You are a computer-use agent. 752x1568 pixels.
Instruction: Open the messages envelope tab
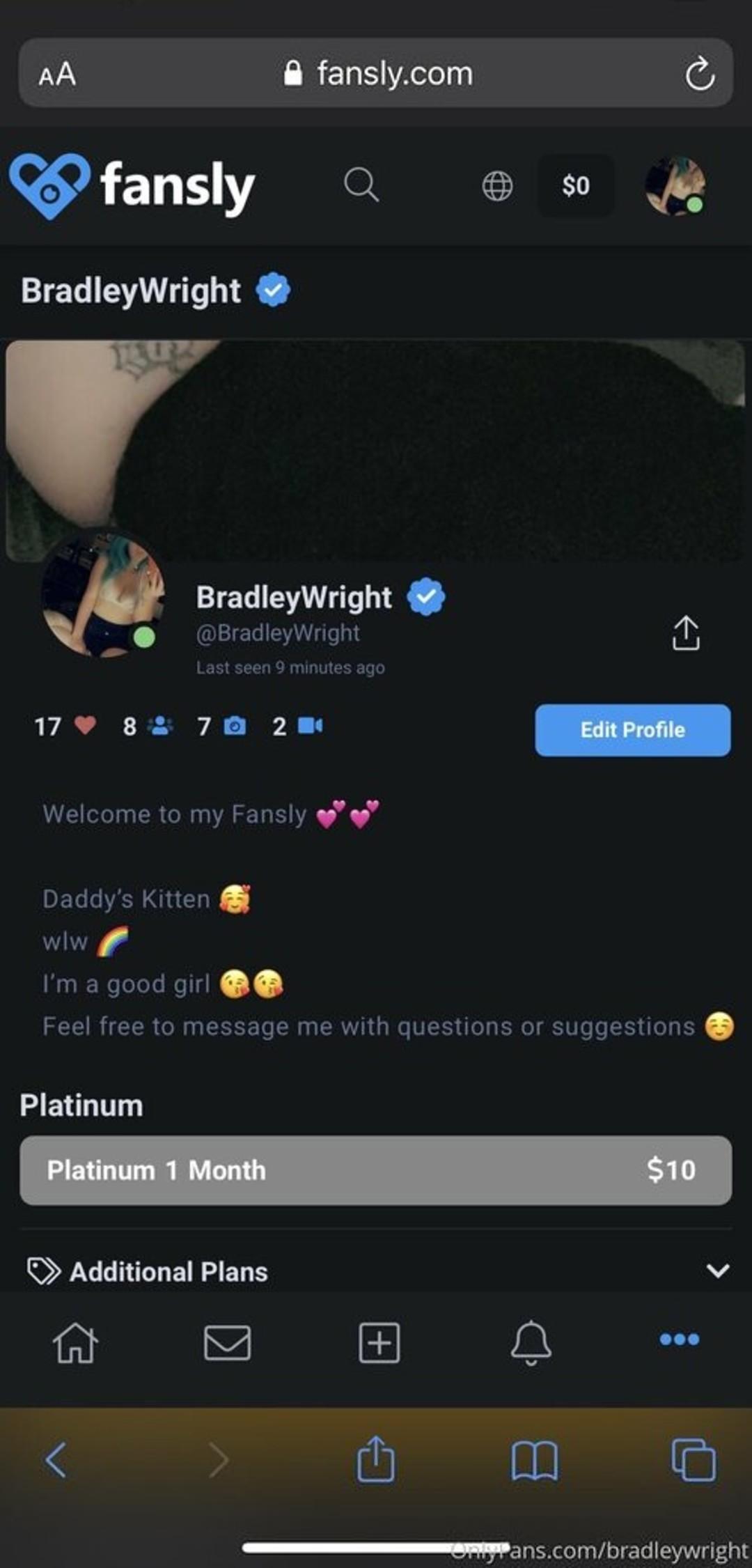click(x=227, y=1342)
